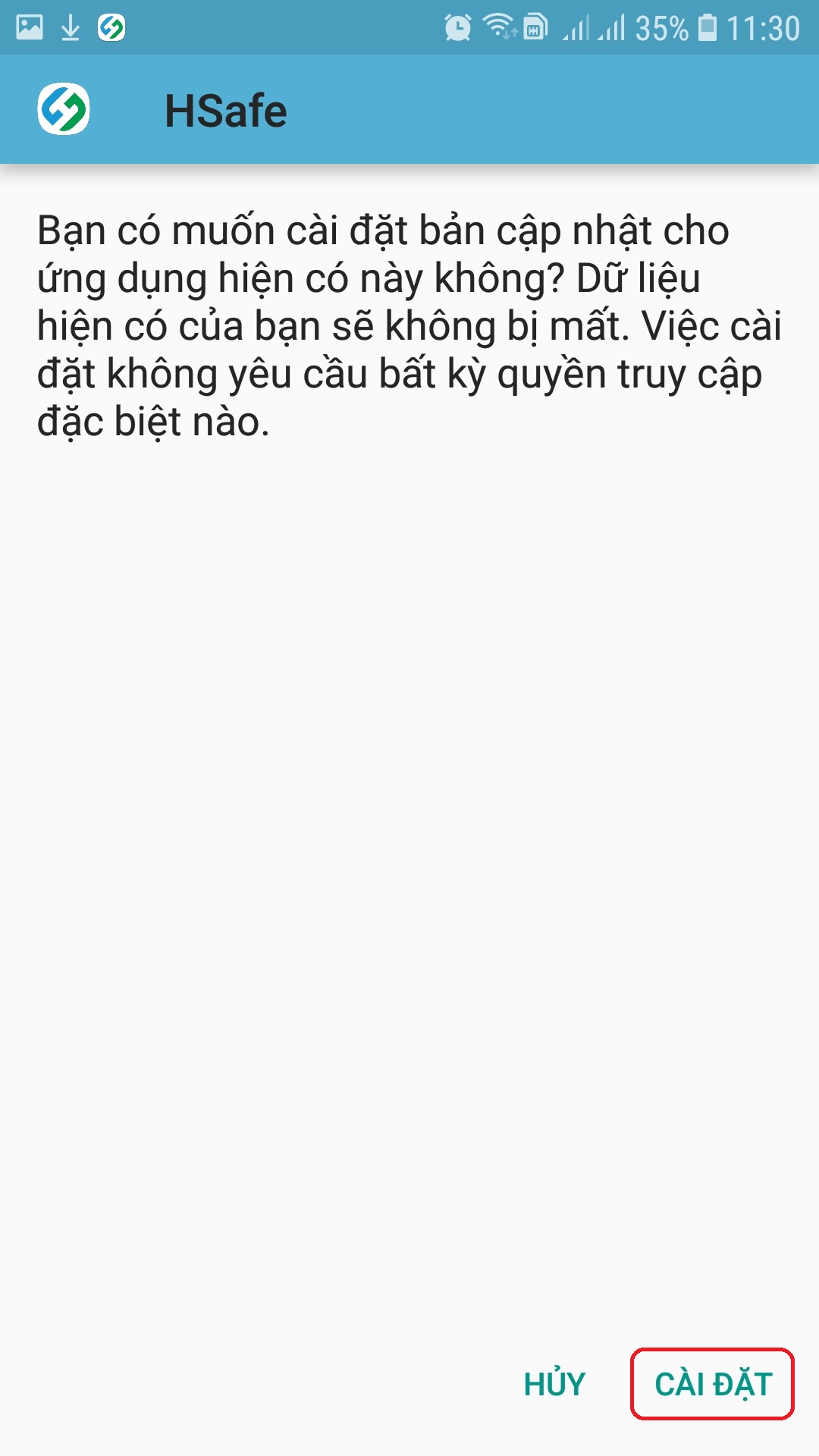Tap CÀI ĐẶT to install the update
This screenshot has height=1456, width=819.
coord(713,1384)
